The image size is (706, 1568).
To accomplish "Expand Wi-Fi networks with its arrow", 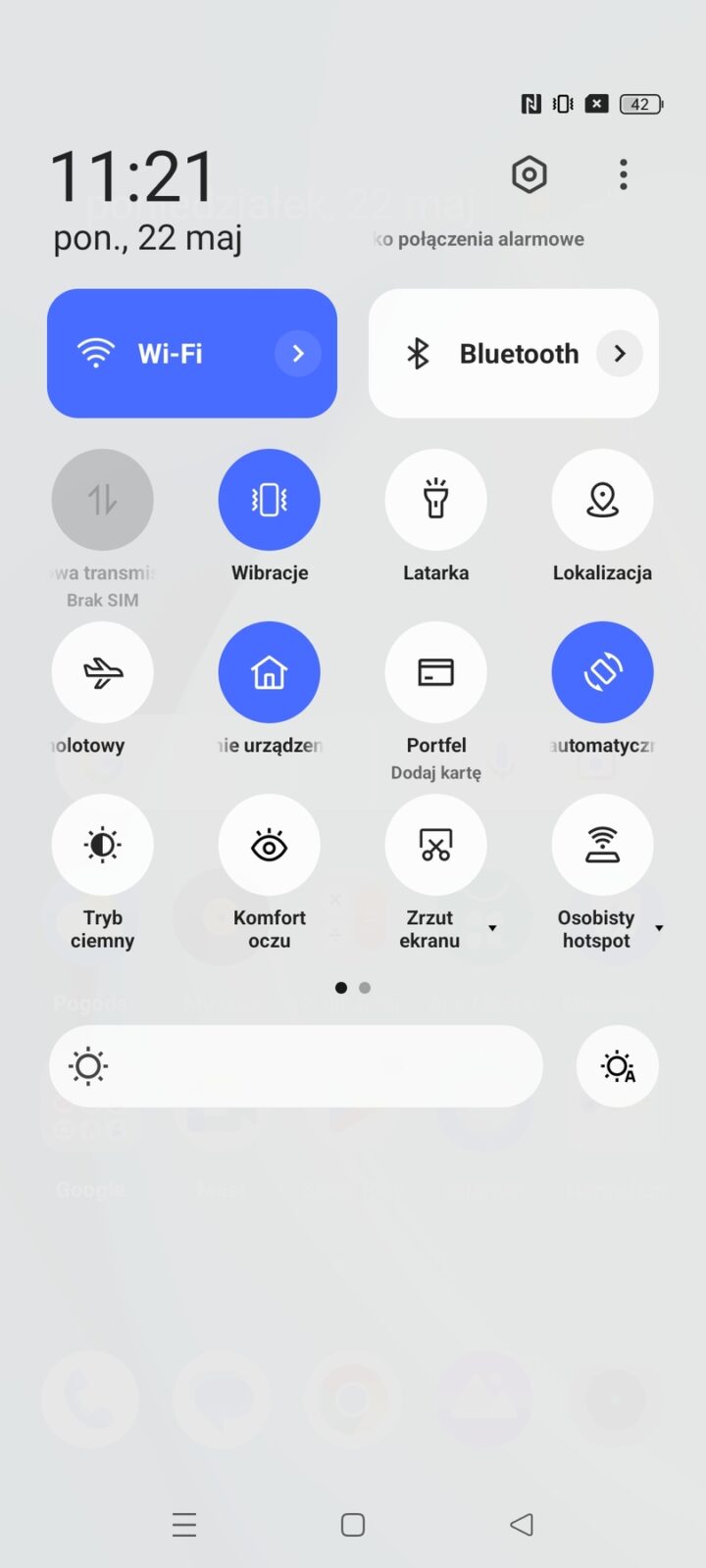I will point(298,354).
